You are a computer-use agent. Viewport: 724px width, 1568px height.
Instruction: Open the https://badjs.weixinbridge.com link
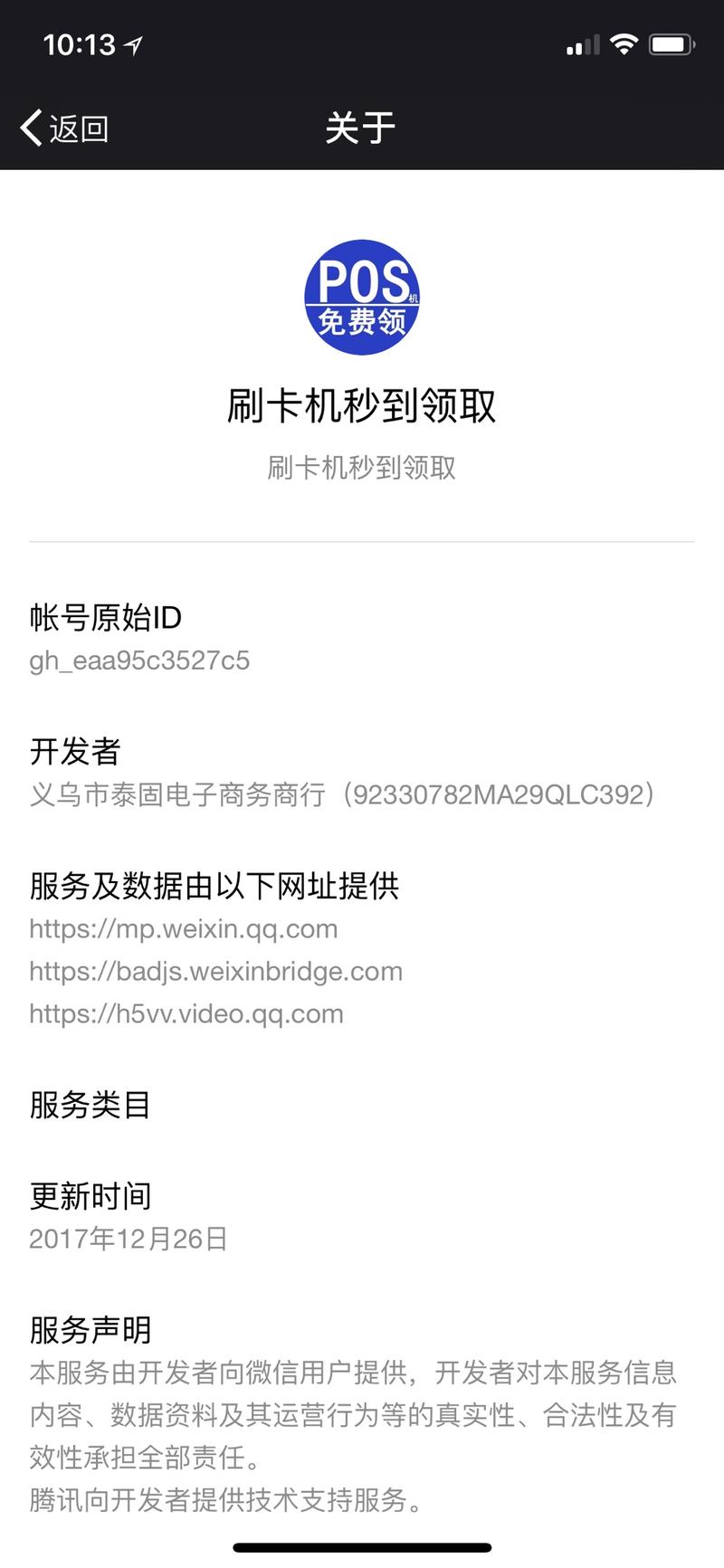pos(215,971)
